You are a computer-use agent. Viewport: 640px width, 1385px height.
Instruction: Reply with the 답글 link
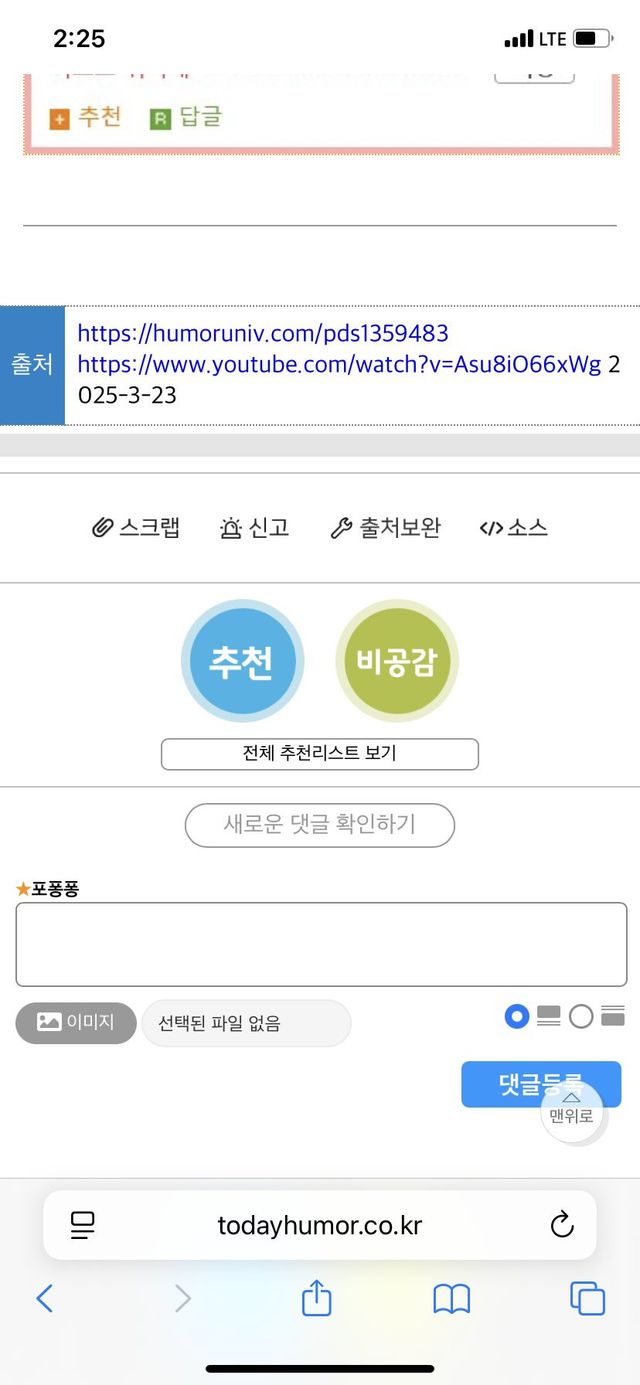pyautogui.click(x=187, y=117)
